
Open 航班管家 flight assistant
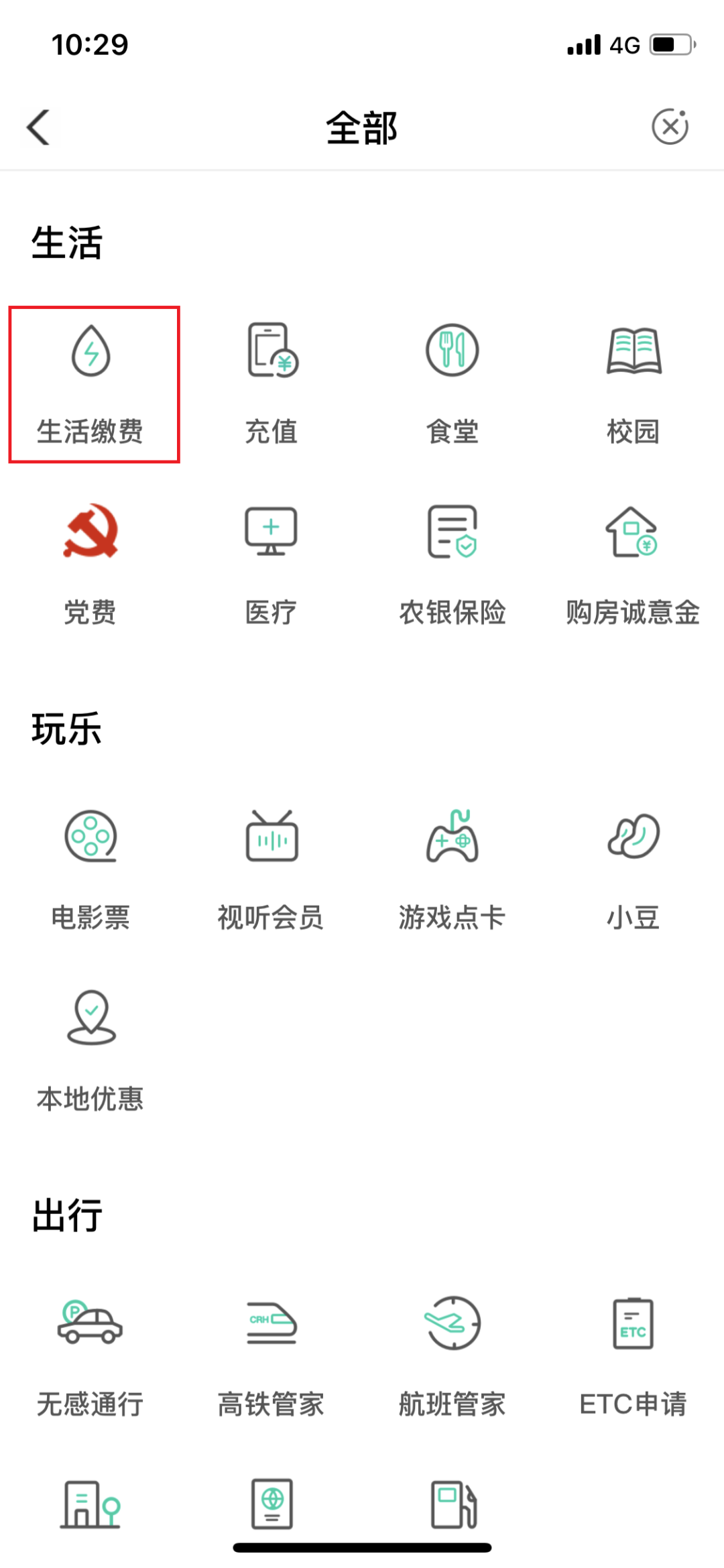tap(452, 1357)
